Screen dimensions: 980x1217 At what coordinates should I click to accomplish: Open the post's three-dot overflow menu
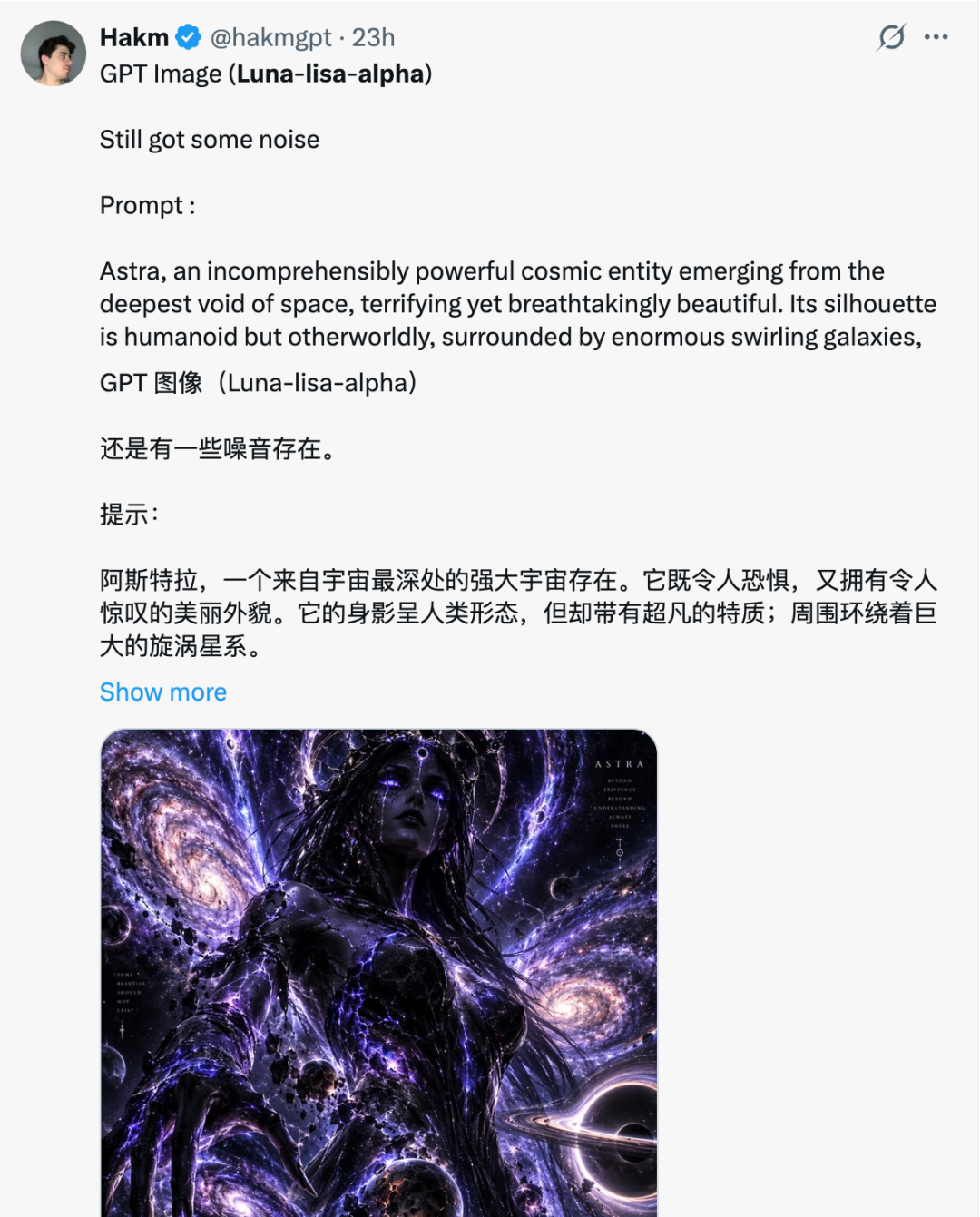click(x=936, y=37)
